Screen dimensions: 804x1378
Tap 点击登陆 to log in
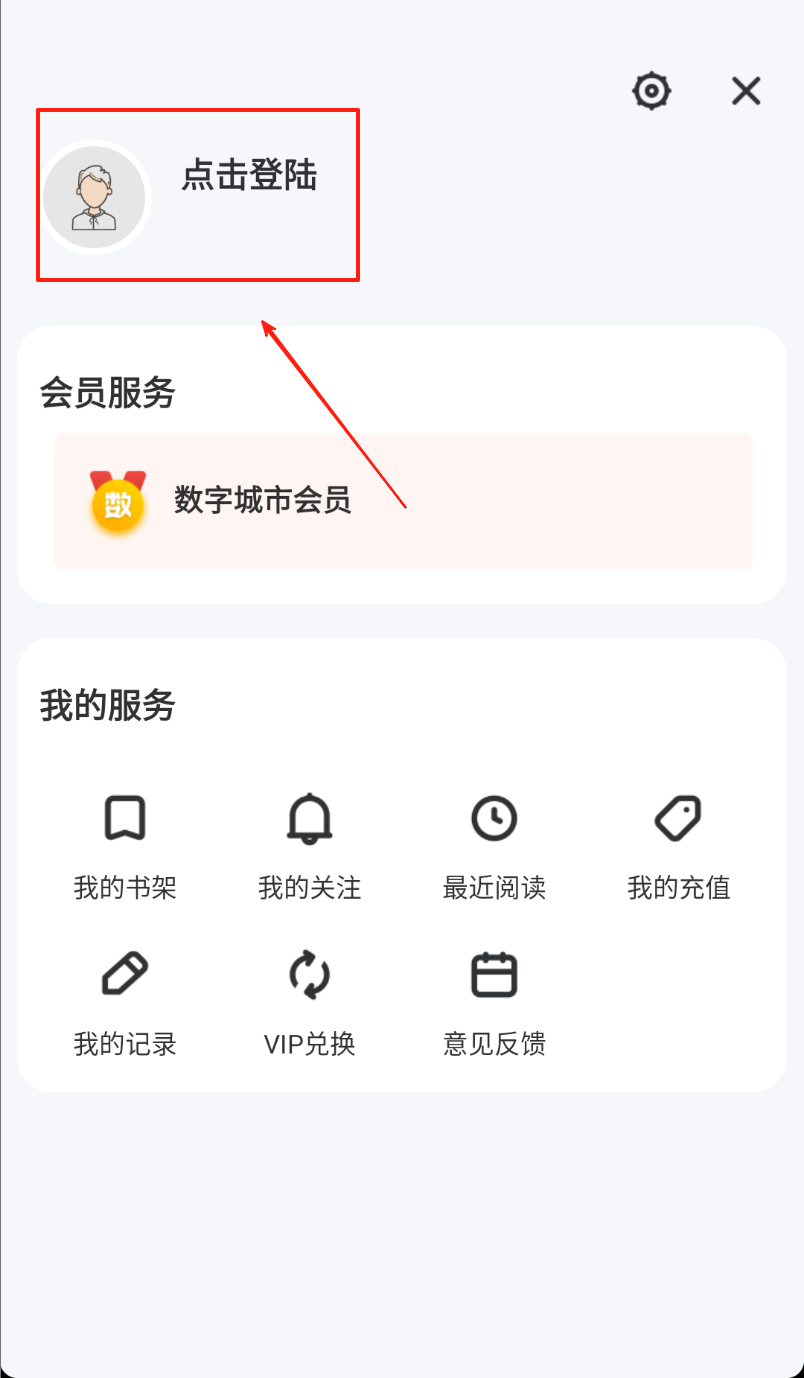pyautogui.click(x=249, y=176)
